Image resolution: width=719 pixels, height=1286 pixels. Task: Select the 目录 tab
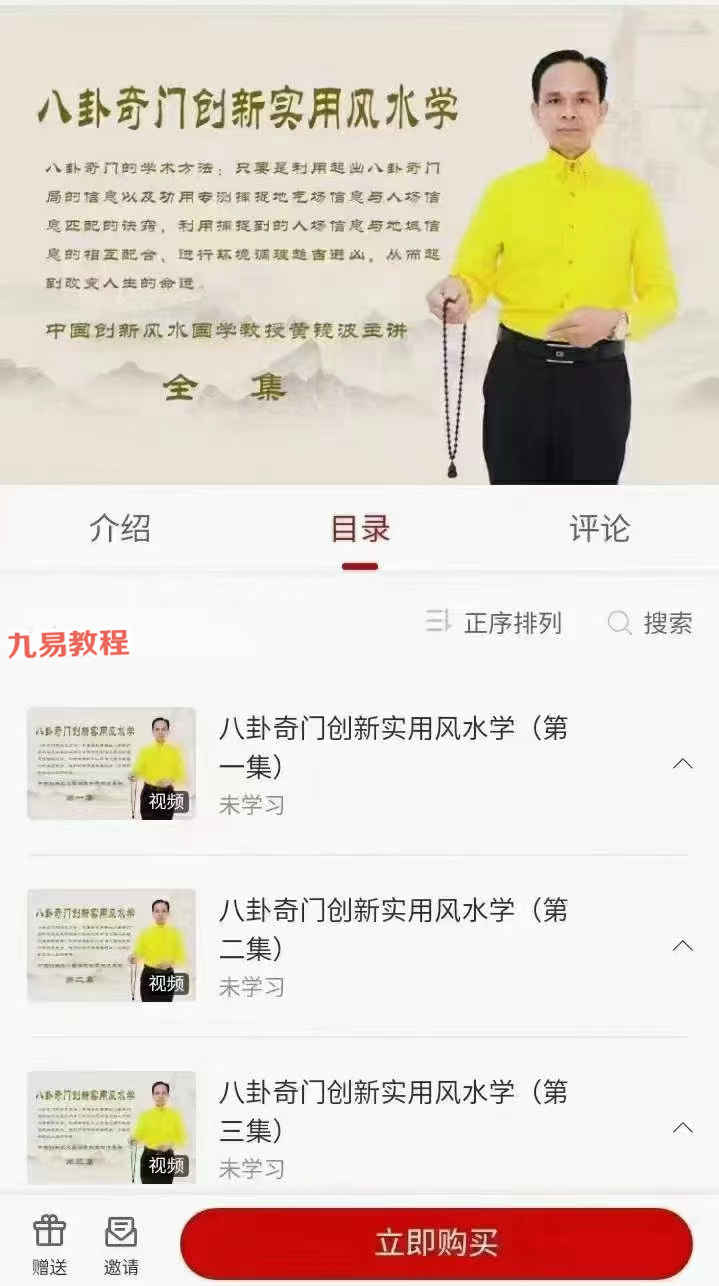tap(360, 528)
